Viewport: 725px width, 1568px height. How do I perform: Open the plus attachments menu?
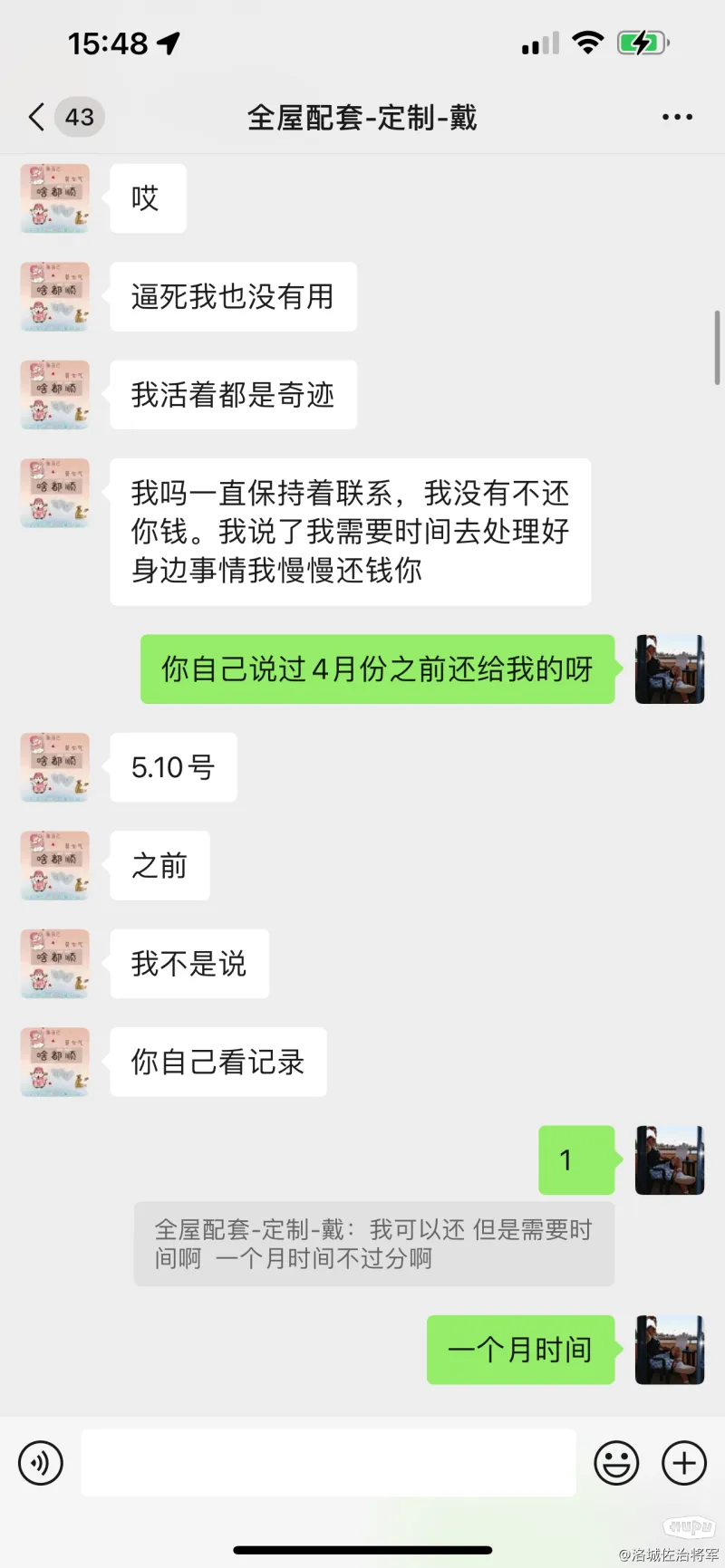684,1463
